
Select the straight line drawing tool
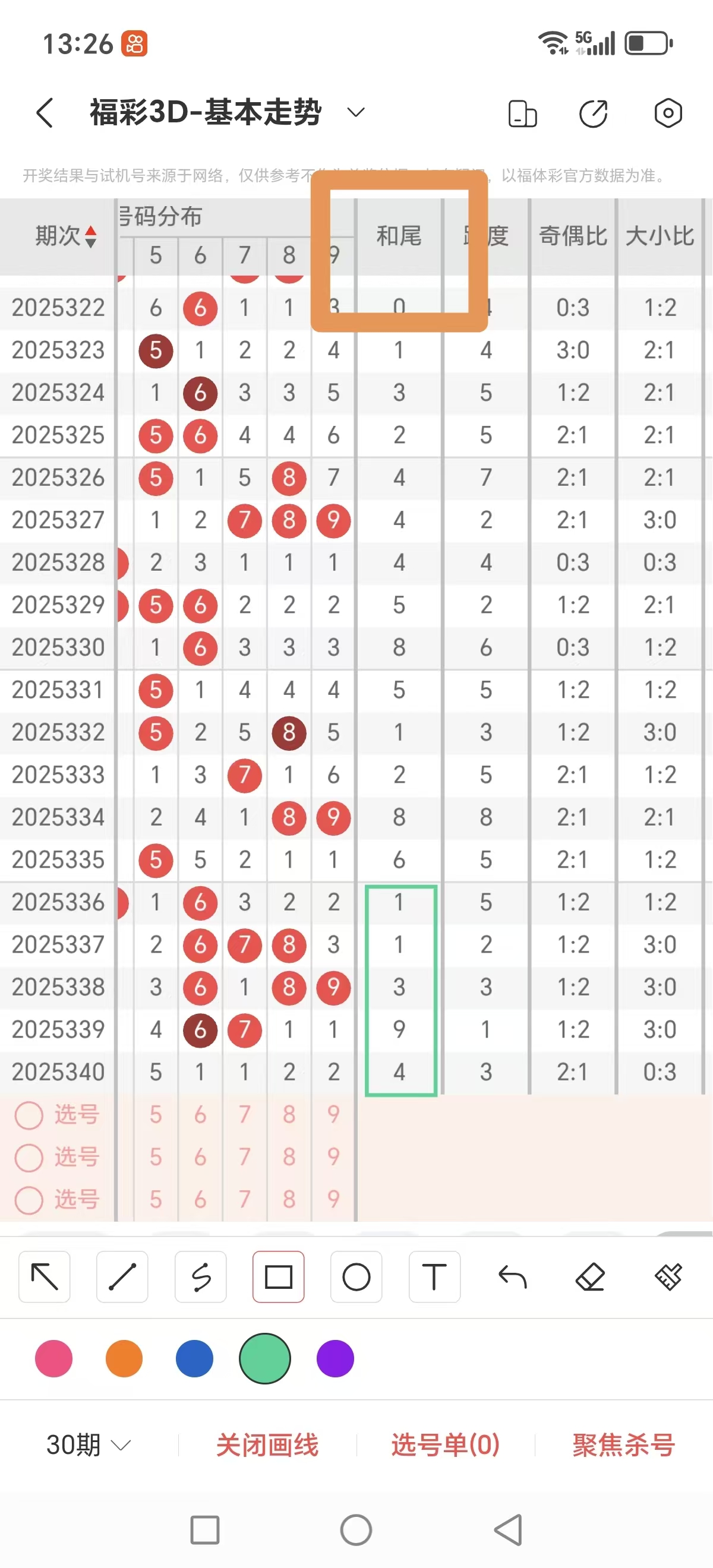point(122,1276)
